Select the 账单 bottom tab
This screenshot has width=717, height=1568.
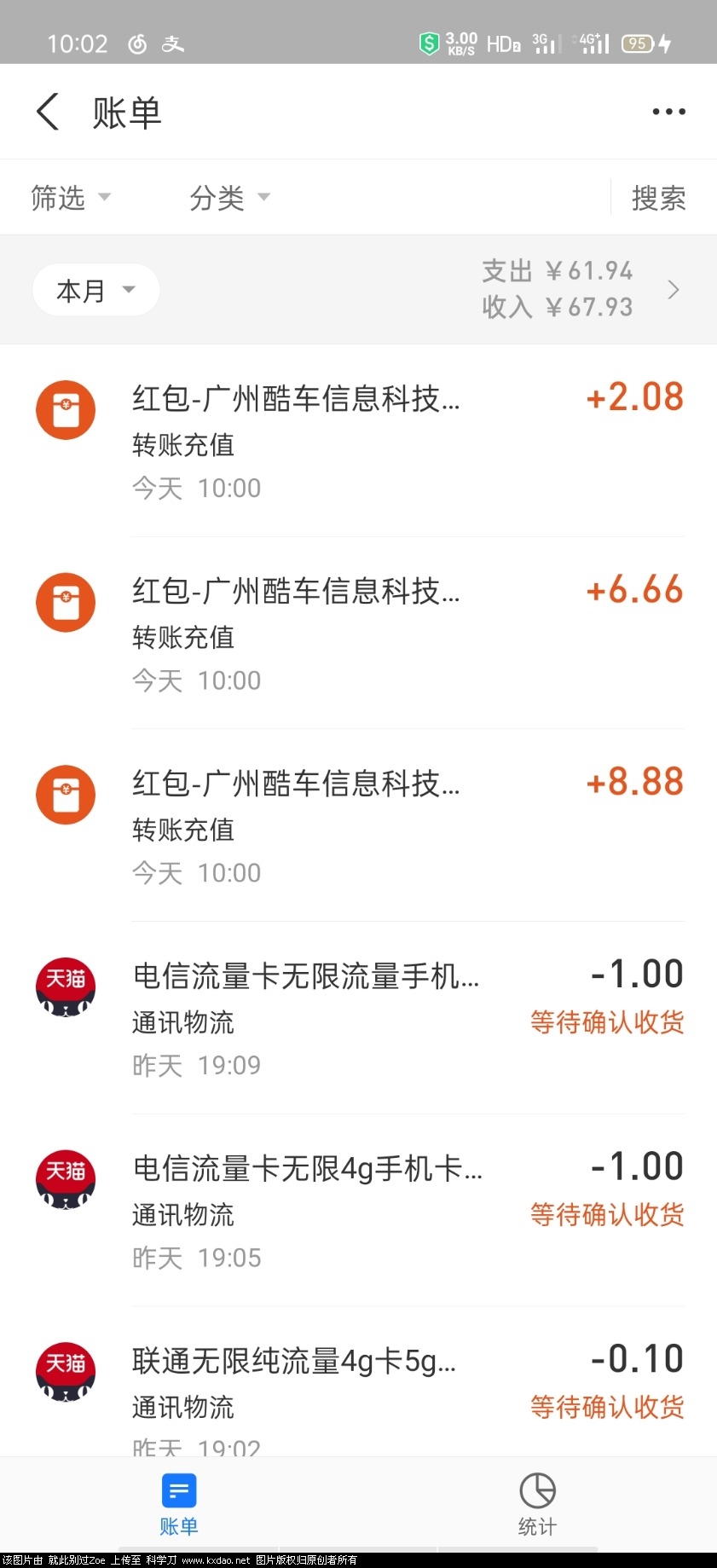179,1505
